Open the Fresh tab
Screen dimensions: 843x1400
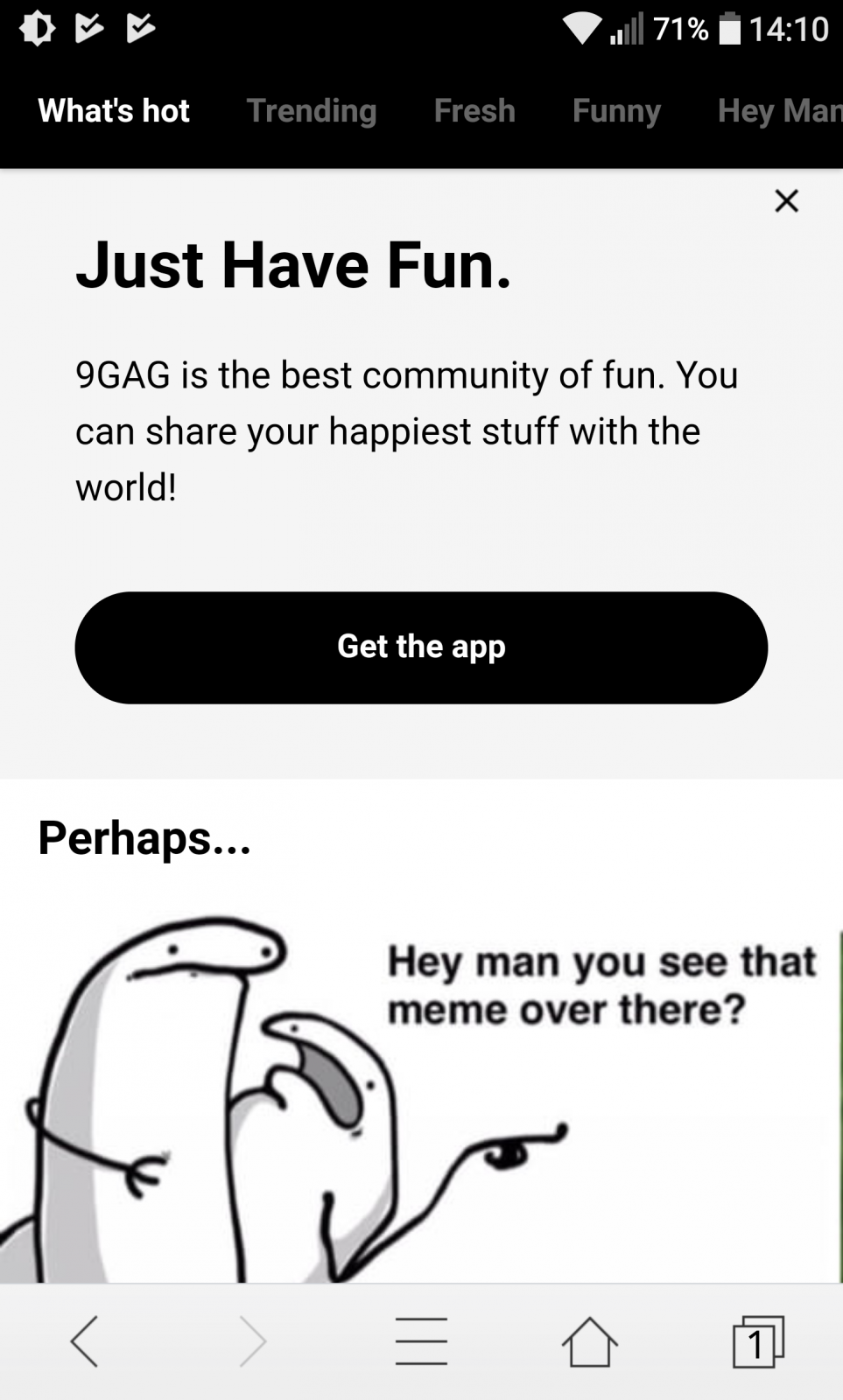pyautogui.click(x=474, y=111)
